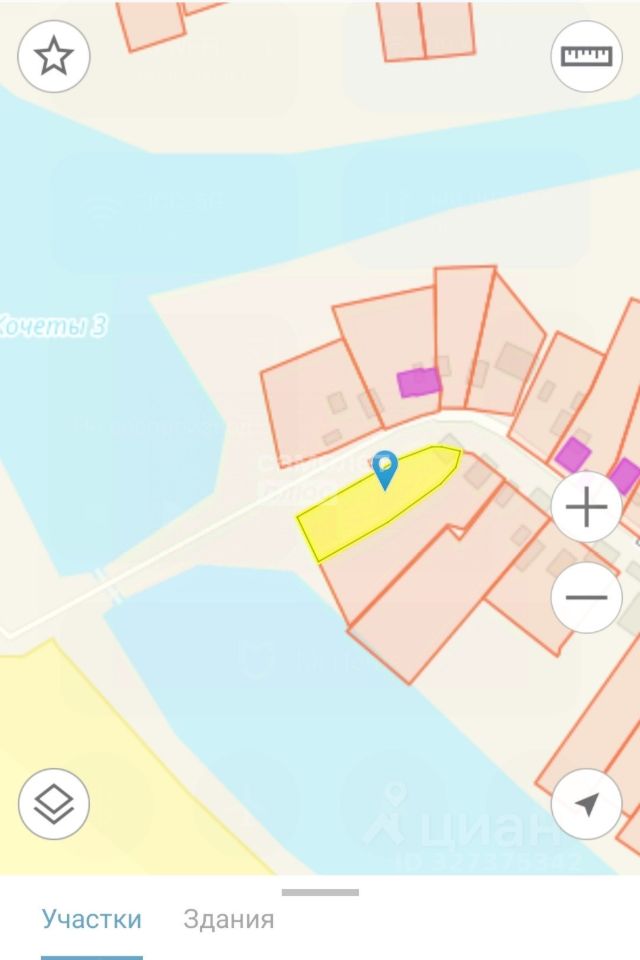
Task: Zoom out of the map
Action: click(586, 597)
